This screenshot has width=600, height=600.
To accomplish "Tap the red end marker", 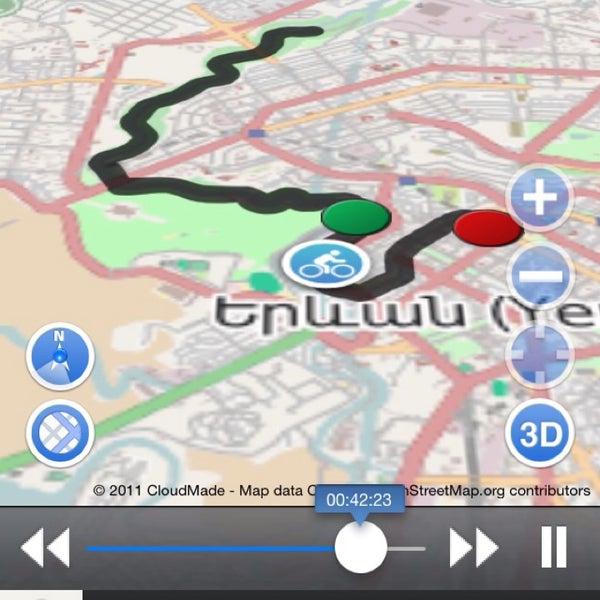I will click(487, 227).
